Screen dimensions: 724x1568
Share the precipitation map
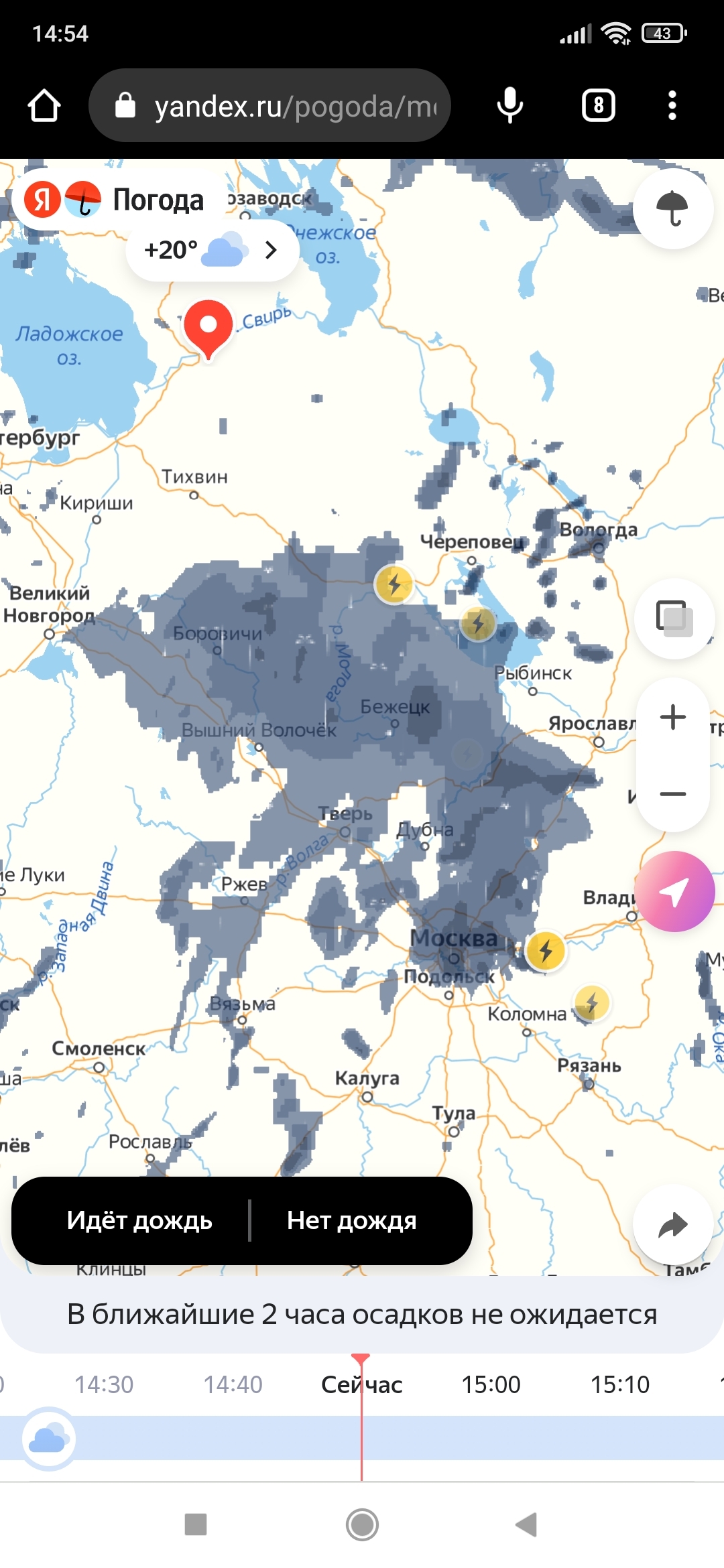[x=672, y=1225]
